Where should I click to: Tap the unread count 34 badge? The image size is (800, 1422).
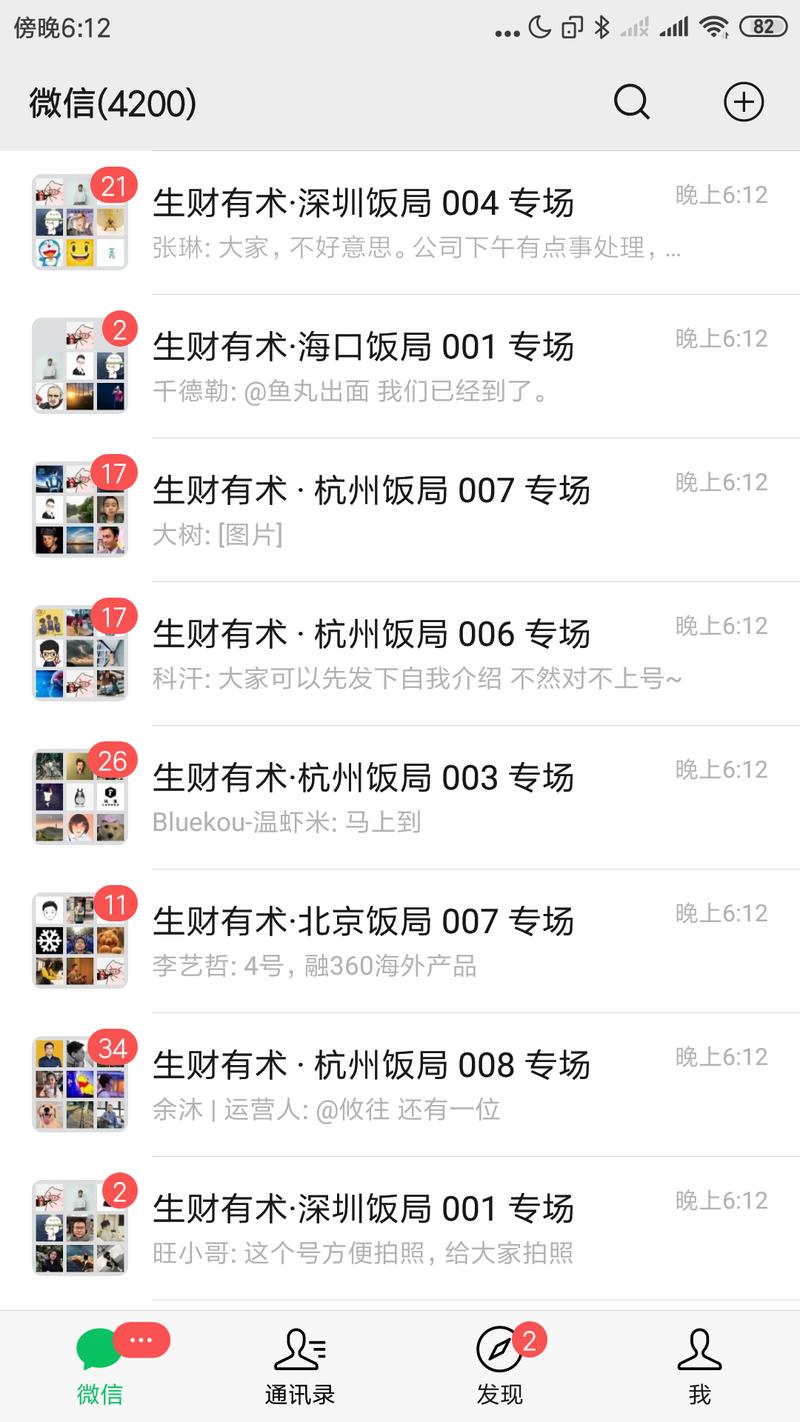[113, 1049]
